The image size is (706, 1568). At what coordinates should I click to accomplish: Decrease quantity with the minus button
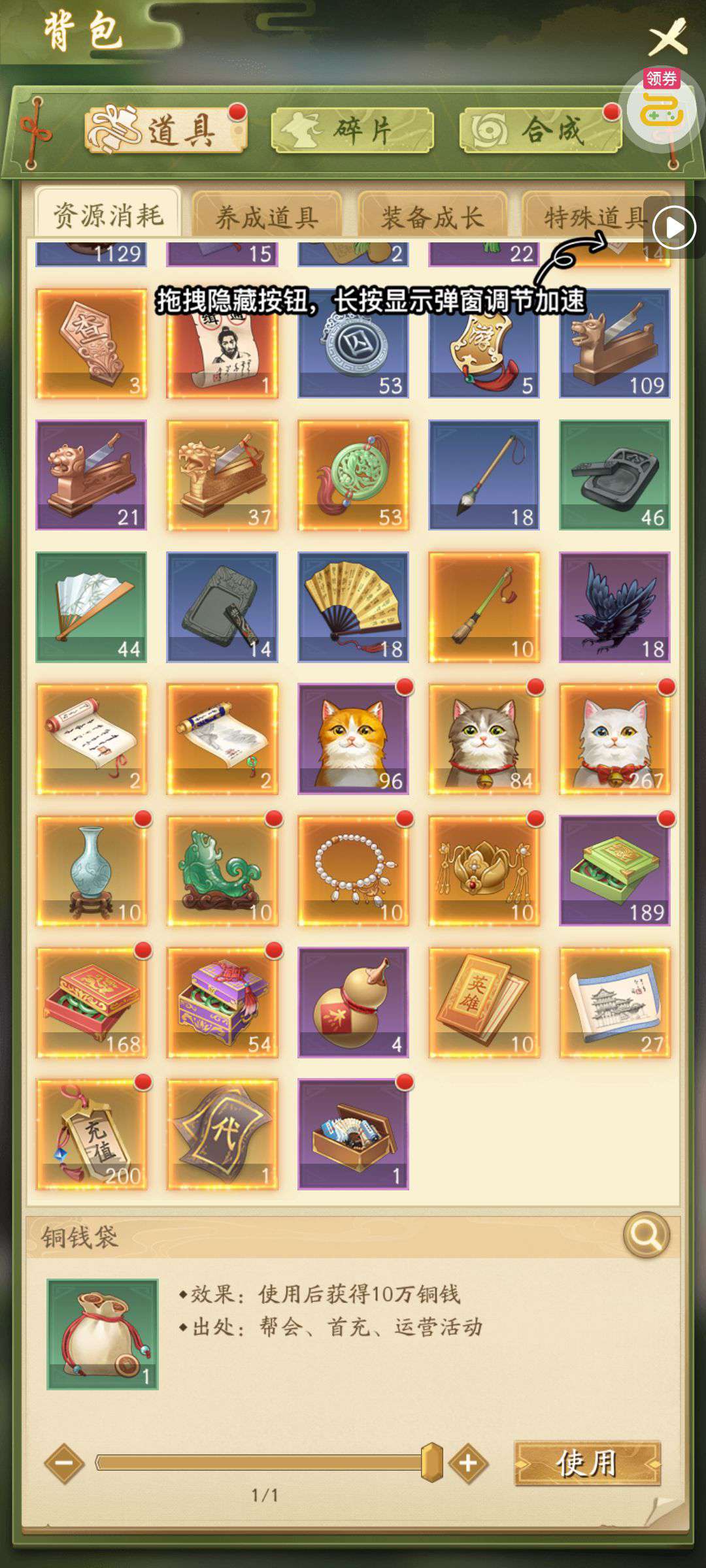pos(64,1463)
